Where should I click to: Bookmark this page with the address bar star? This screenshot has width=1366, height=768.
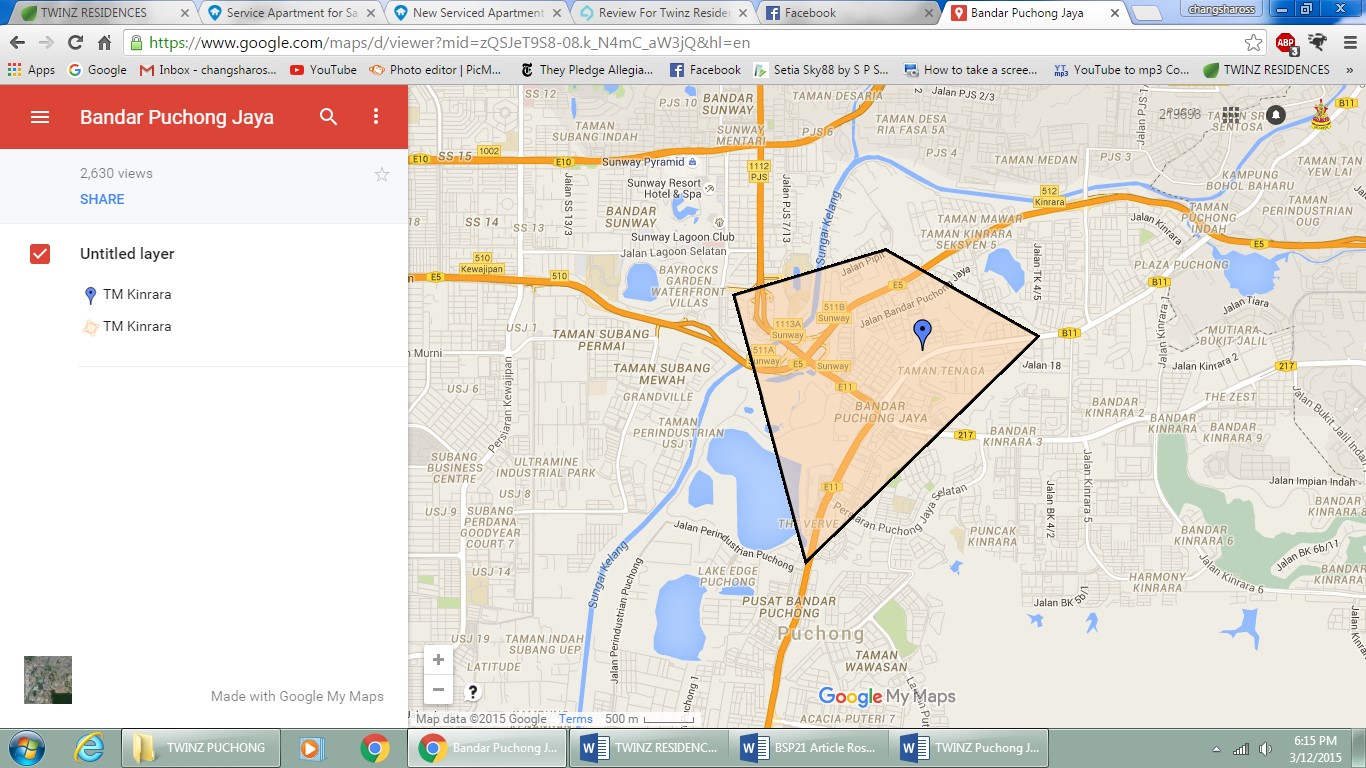pos(1253,43)
